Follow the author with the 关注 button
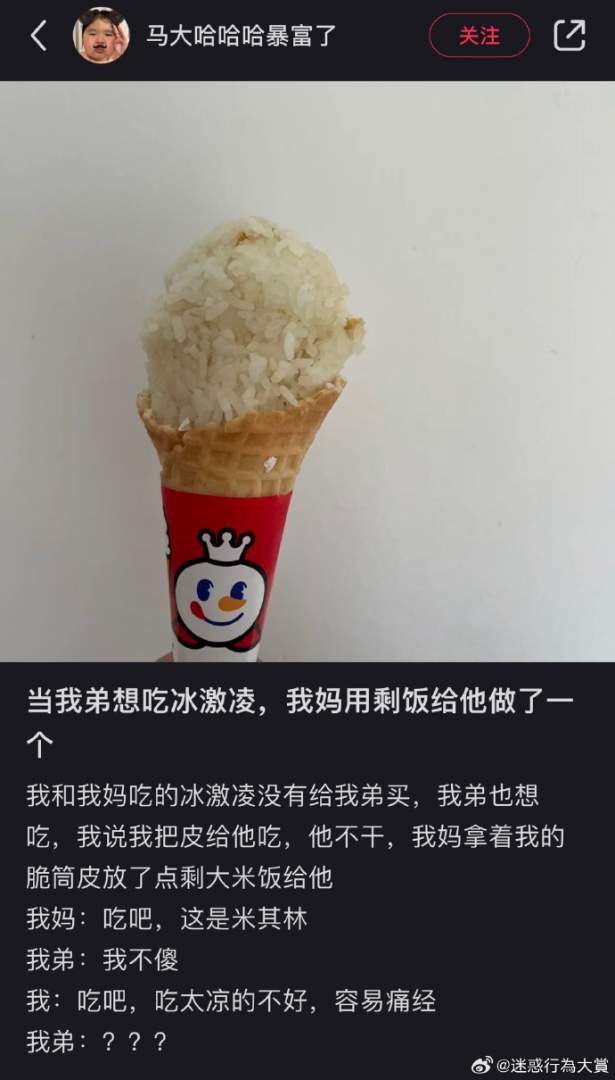Screen dimensions: 615x1080 (x=479, y=36)
